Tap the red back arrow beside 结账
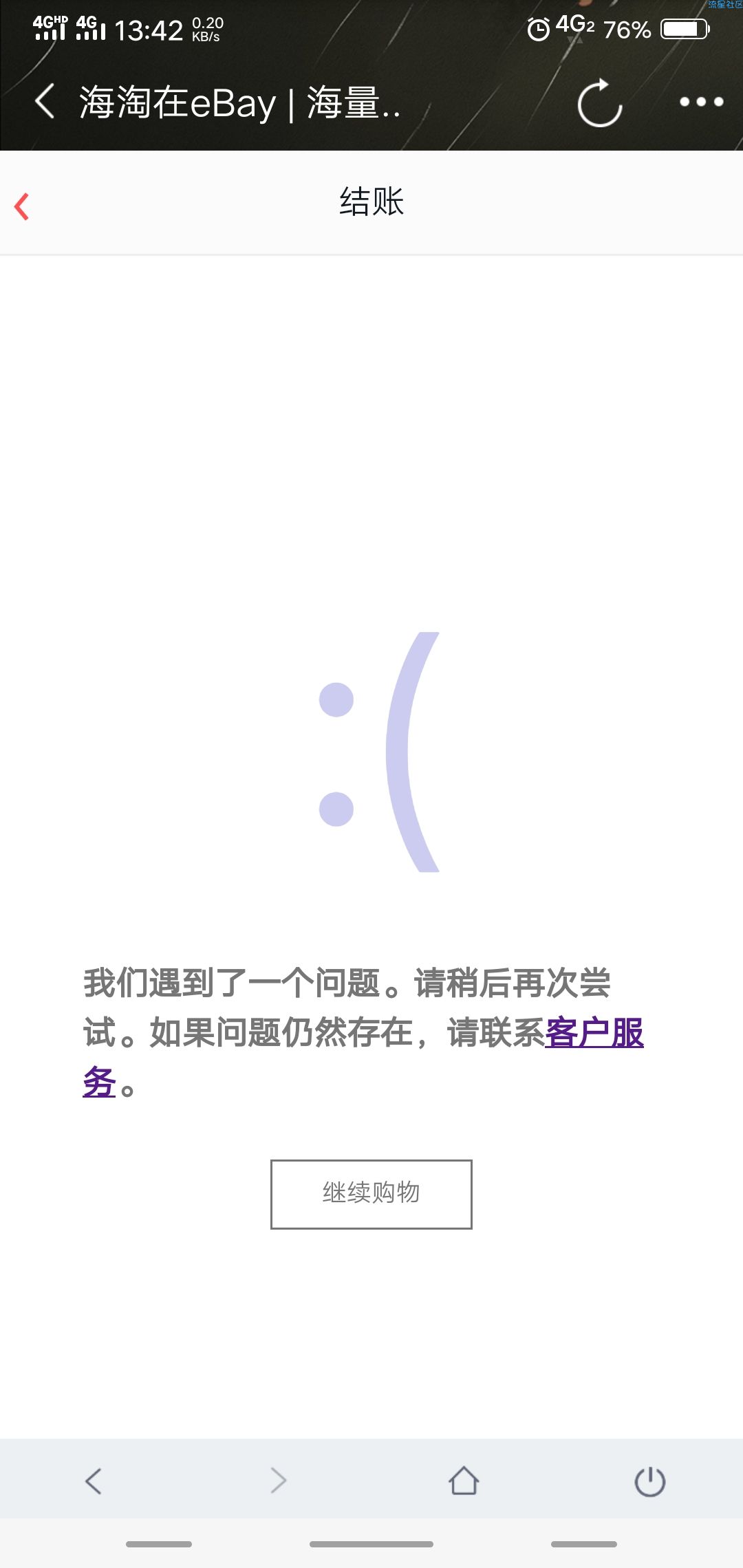 [22, 206]
